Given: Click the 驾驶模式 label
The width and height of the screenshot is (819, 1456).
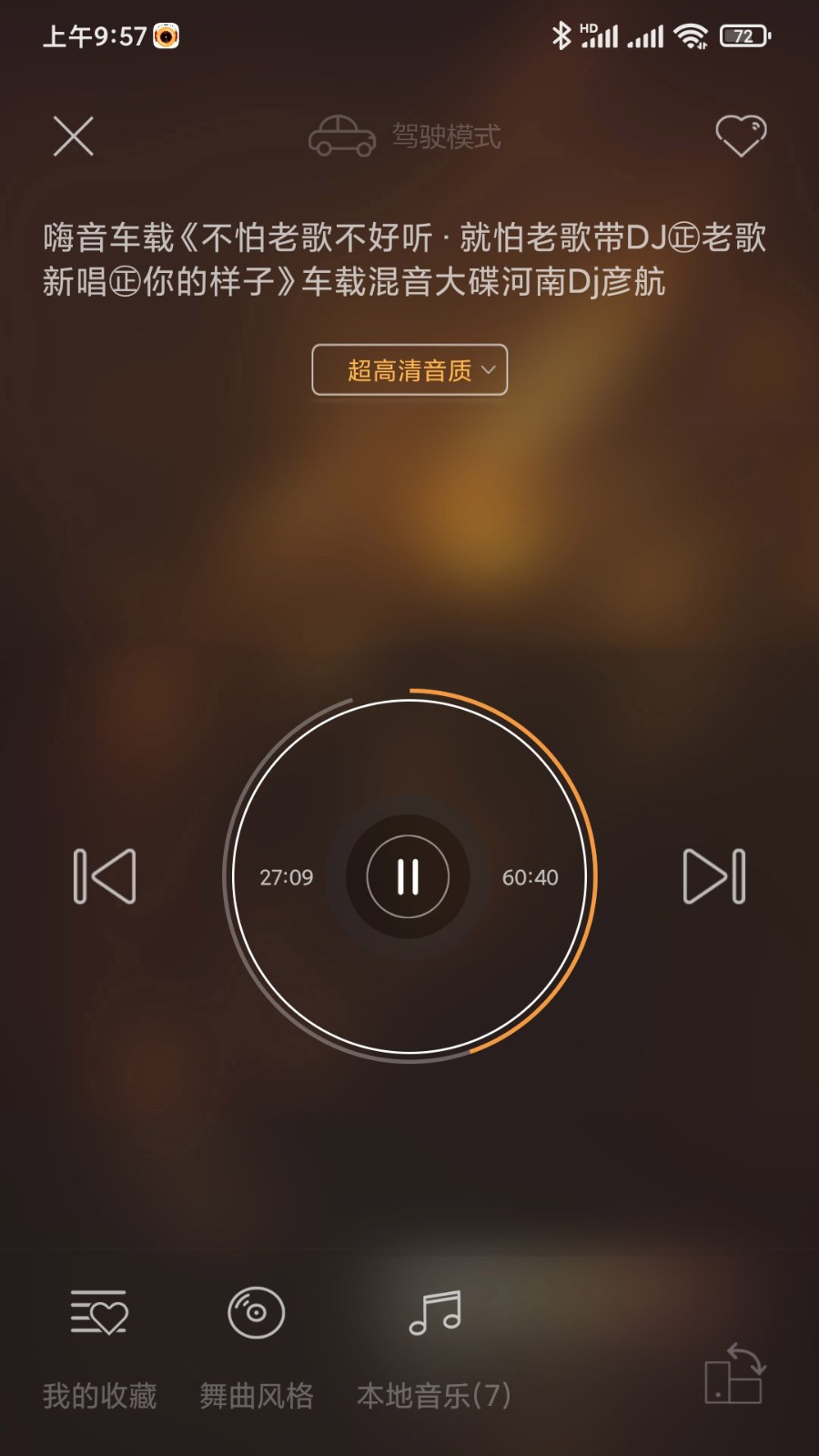Looking at the screenshot, I should [x=447, y=136].
